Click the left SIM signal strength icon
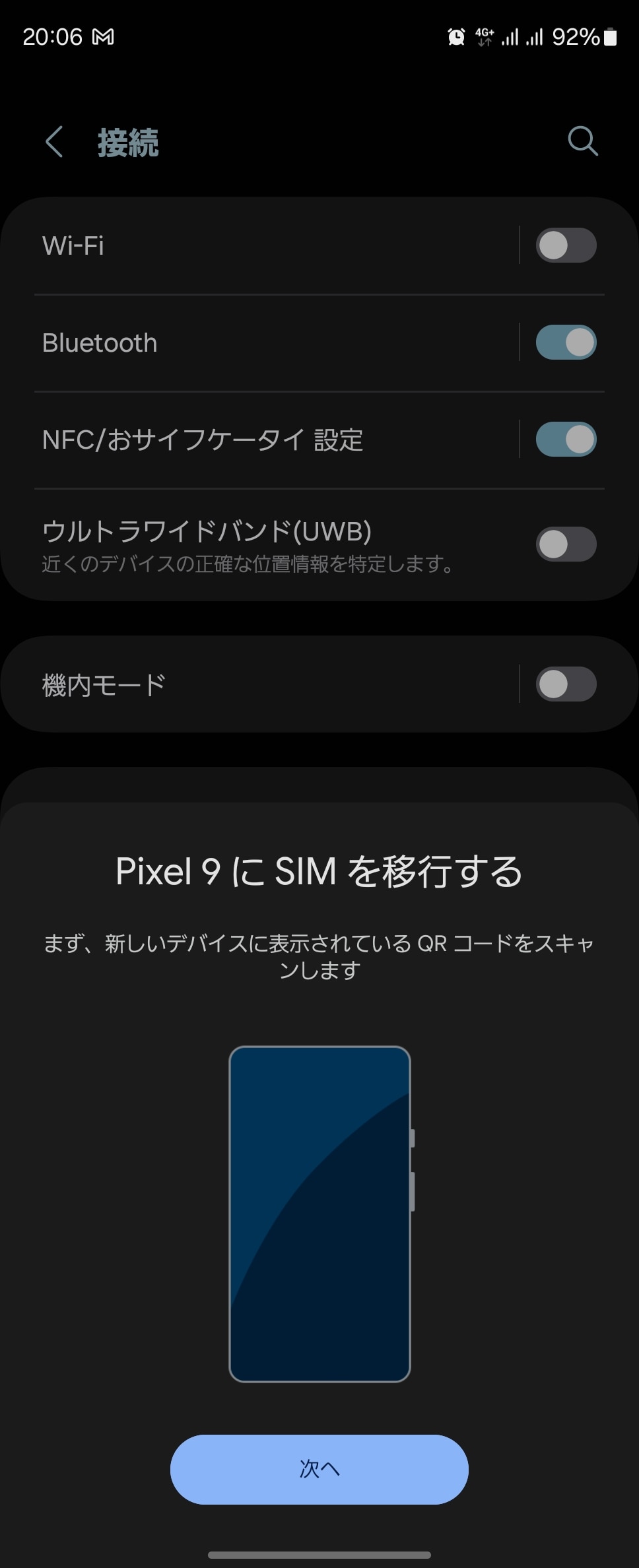 tap(511, 36)
